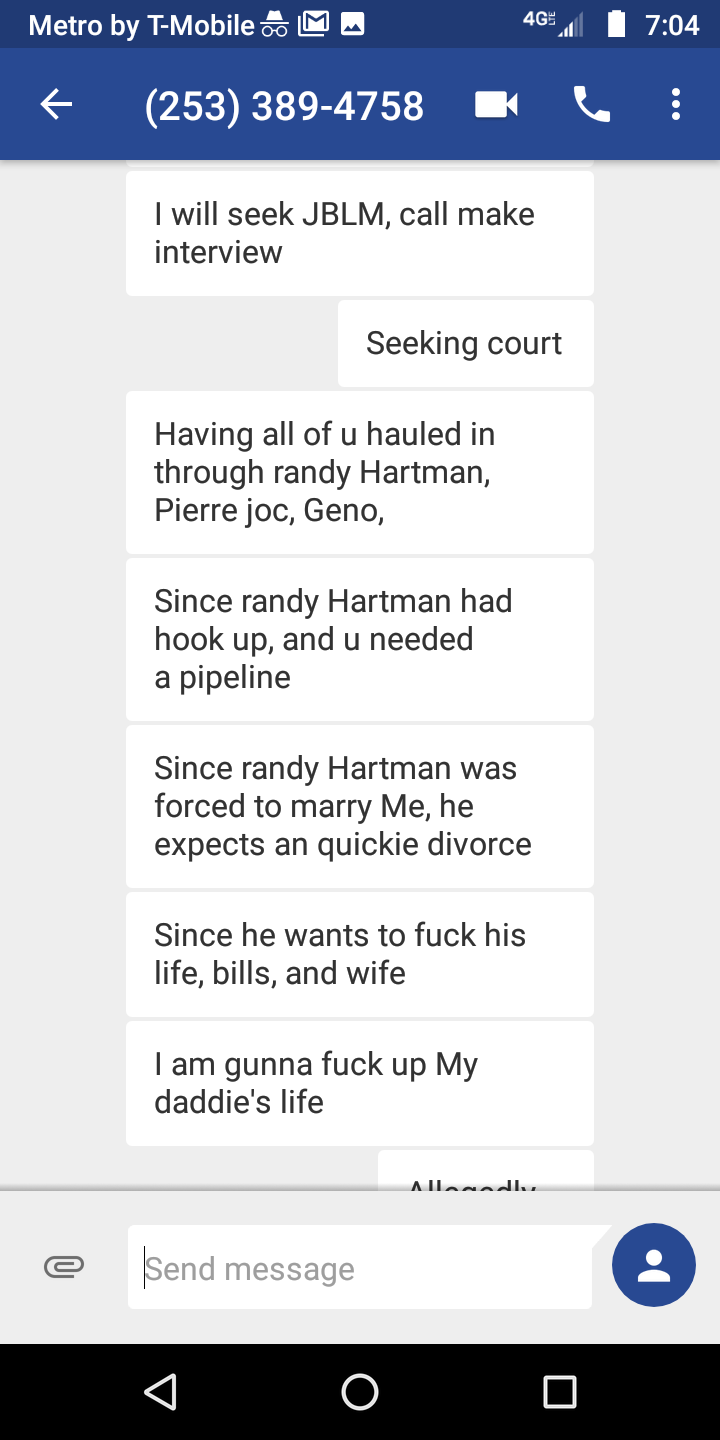Tap the back arrow to leave the conversation
The width and height of the screenshot is (720, 1440).
(57, 104)
